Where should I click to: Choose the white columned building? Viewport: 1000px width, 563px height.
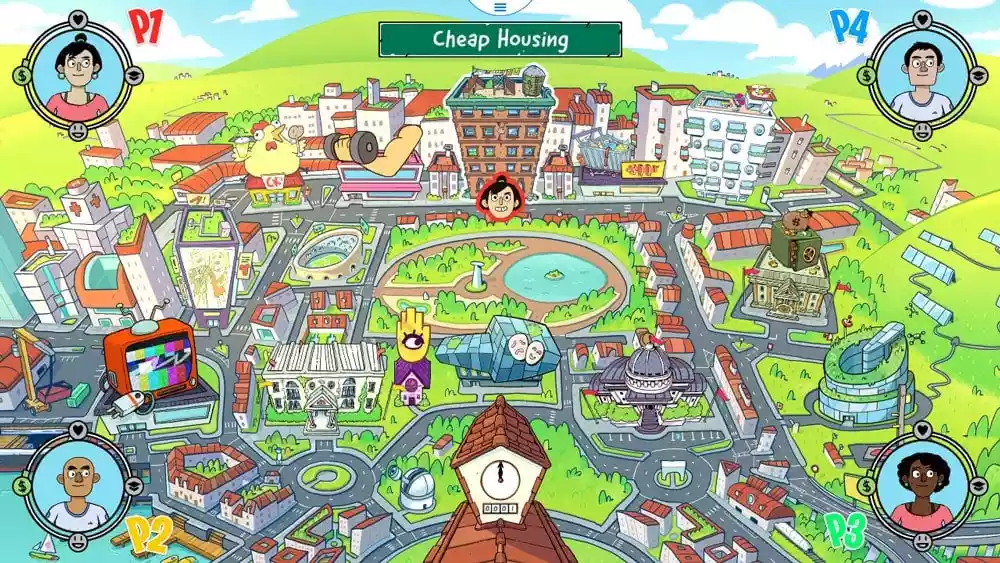pos(322,378)
